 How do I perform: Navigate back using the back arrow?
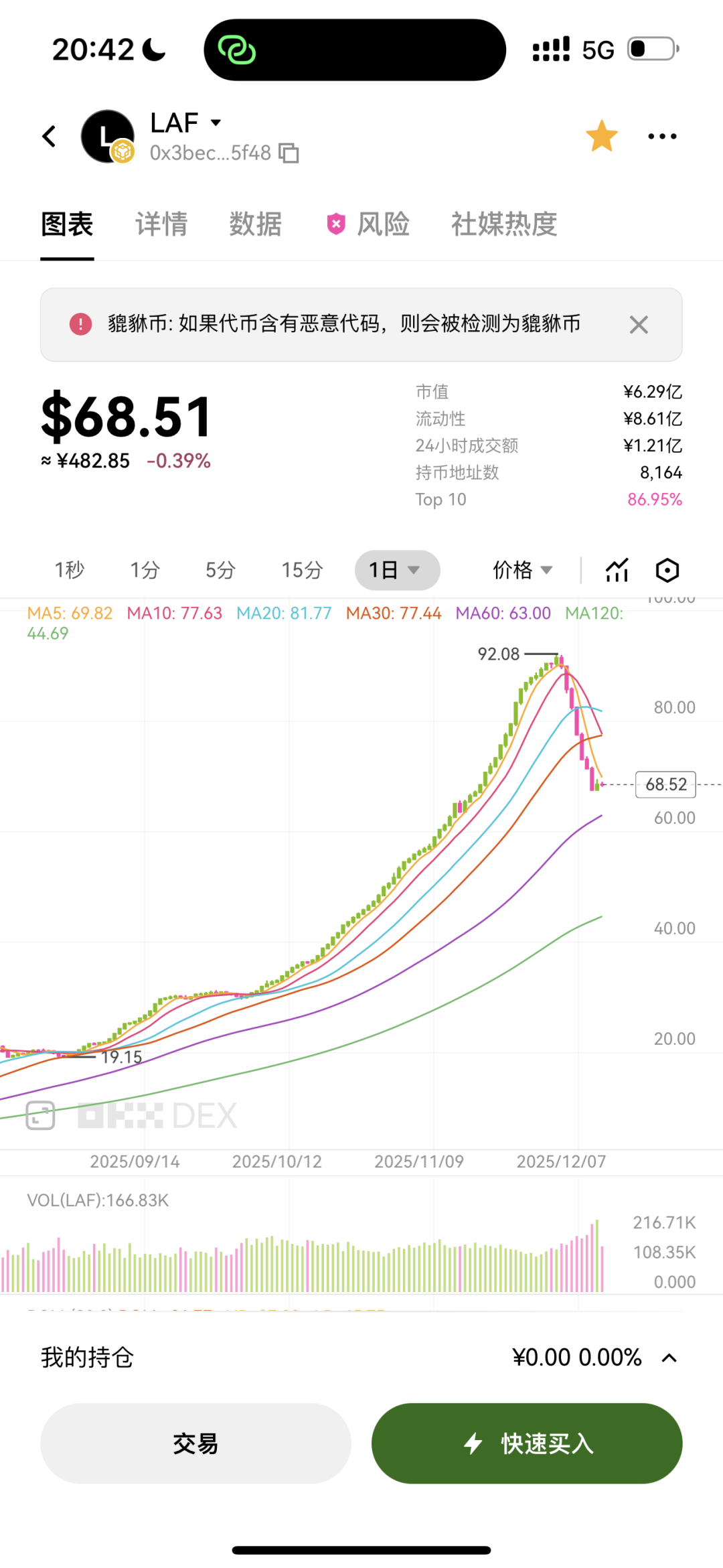coord(49,136)
